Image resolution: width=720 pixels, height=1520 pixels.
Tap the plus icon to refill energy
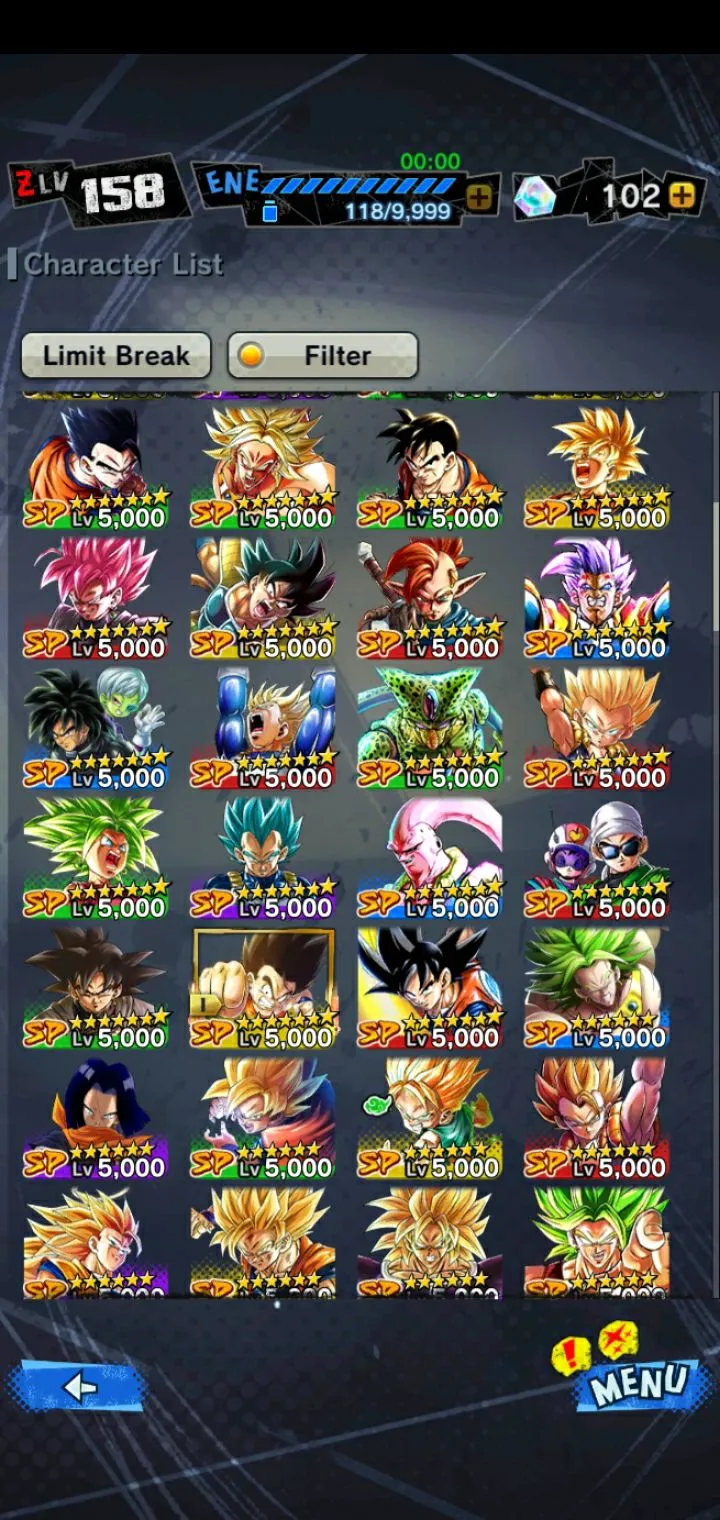coord(479,197)
